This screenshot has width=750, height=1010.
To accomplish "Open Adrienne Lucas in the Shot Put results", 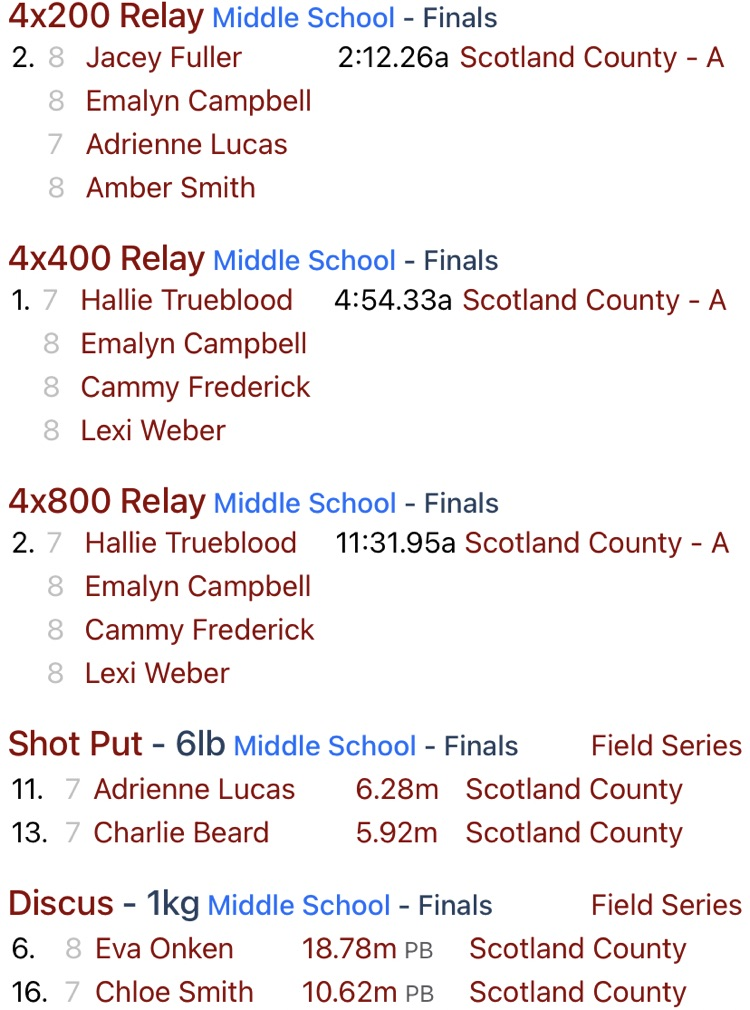I will tap(194, 790).
